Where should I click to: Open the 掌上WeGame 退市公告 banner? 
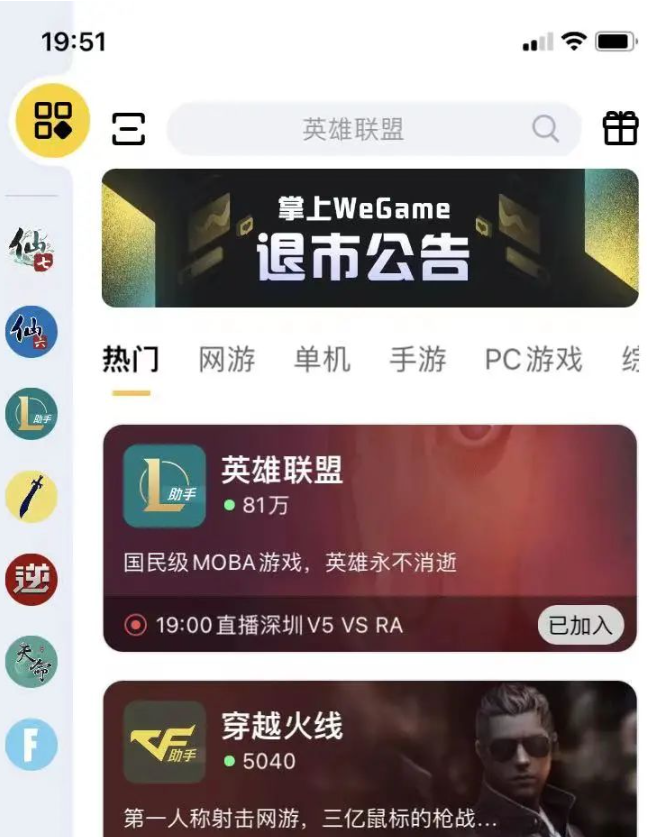[370, 238]
